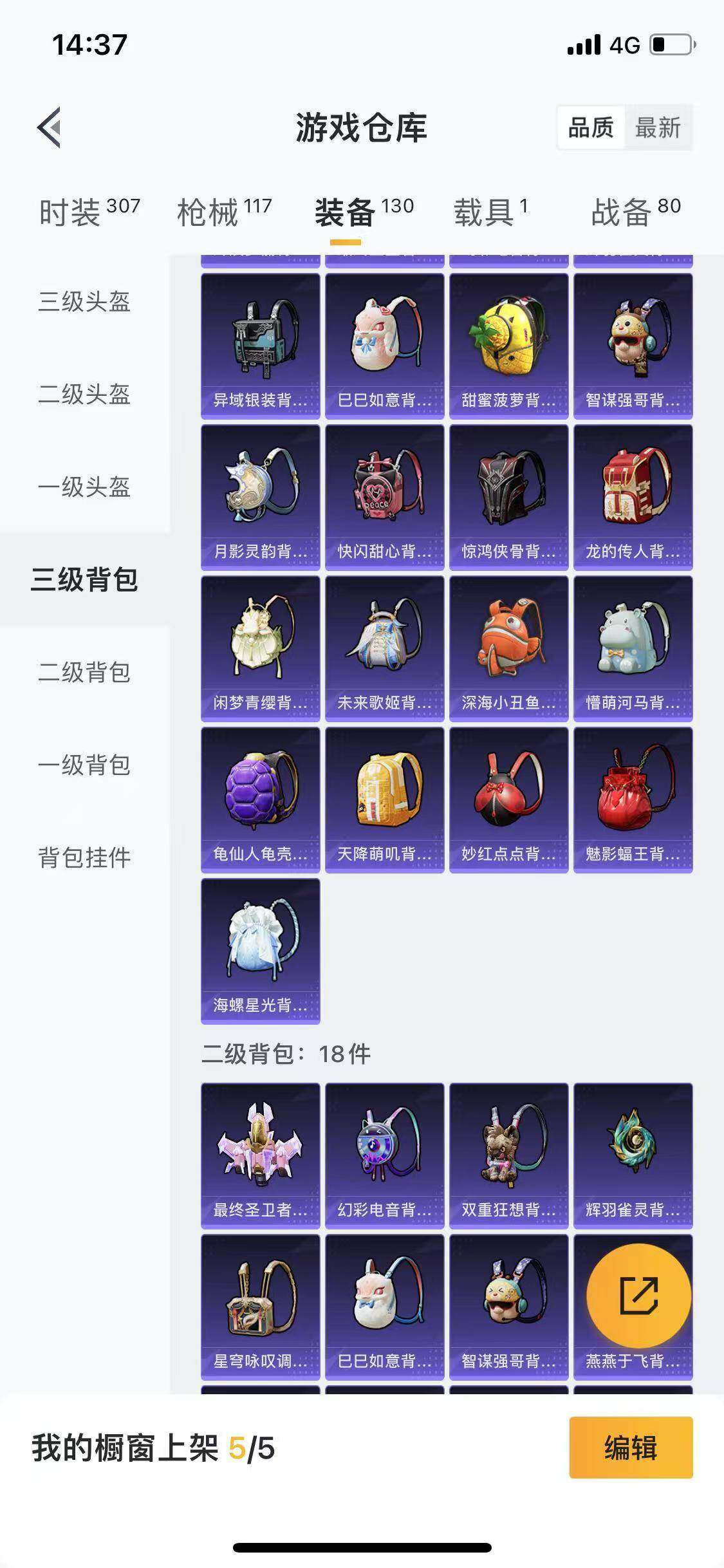Tap the back arrow to exit game warehouse
724x1568 pixels.
point(48,126)
